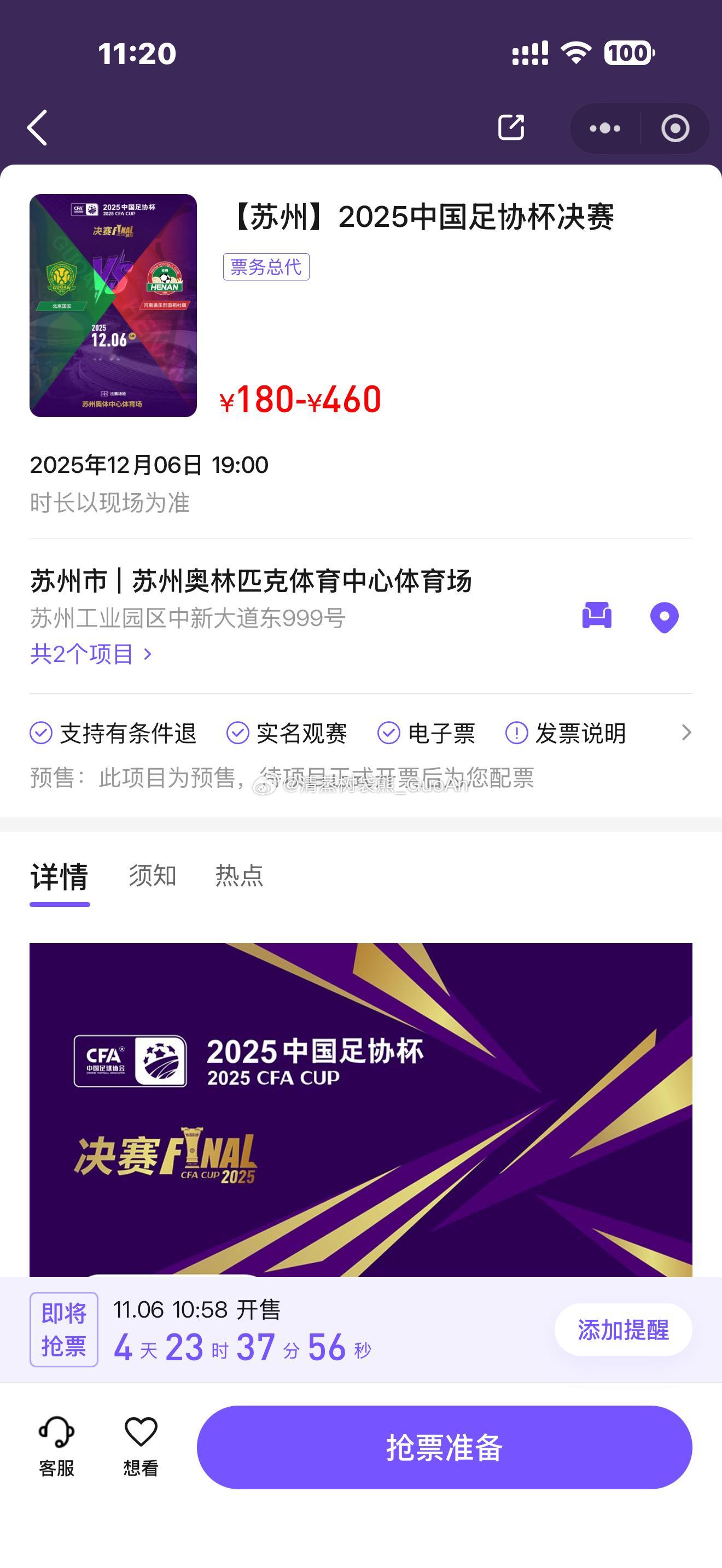This screenshot has width=722, height=1568.
Task: Open the 发票说明 notice chevron
Action: coord(686,733)
